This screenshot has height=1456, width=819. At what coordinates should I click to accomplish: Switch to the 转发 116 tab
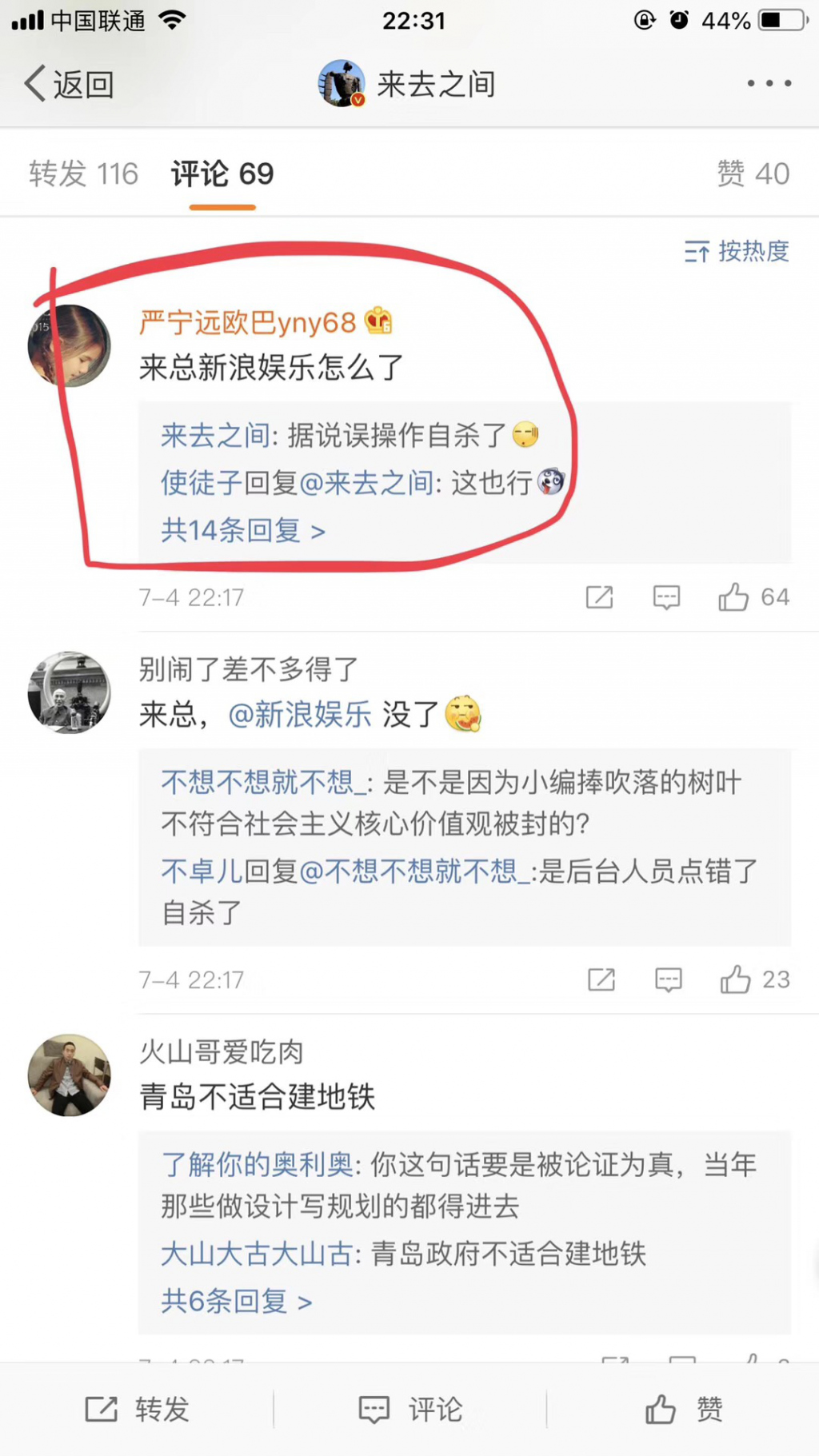click(x=84, y=174)
